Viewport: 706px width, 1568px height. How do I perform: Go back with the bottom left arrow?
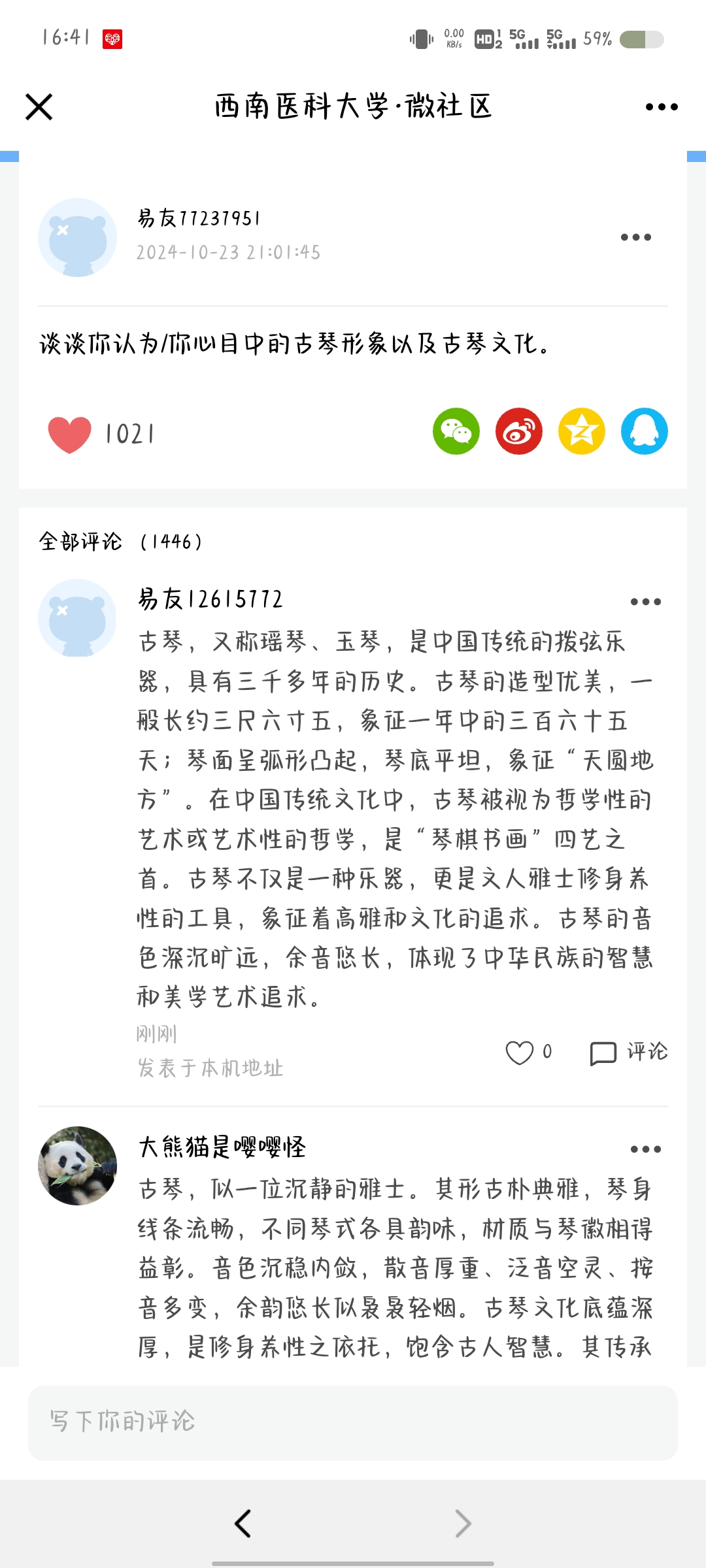tap(243, 1524)
